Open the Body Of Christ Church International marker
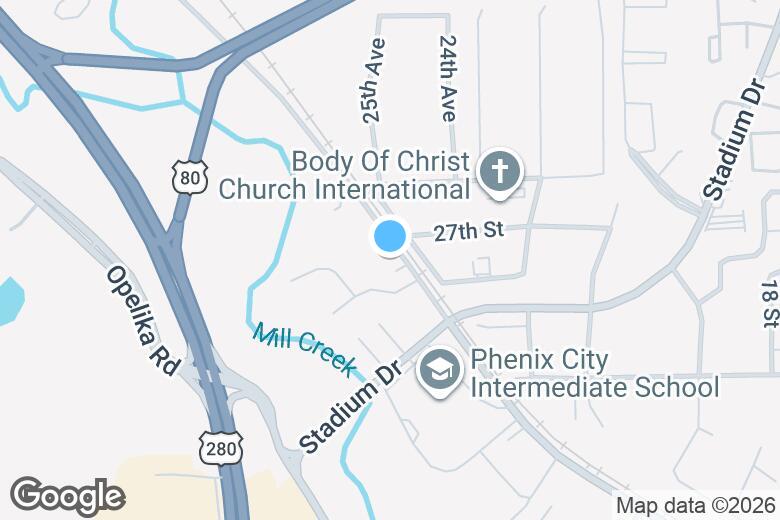This screenshot has width=780, height=520. [499, 172]
